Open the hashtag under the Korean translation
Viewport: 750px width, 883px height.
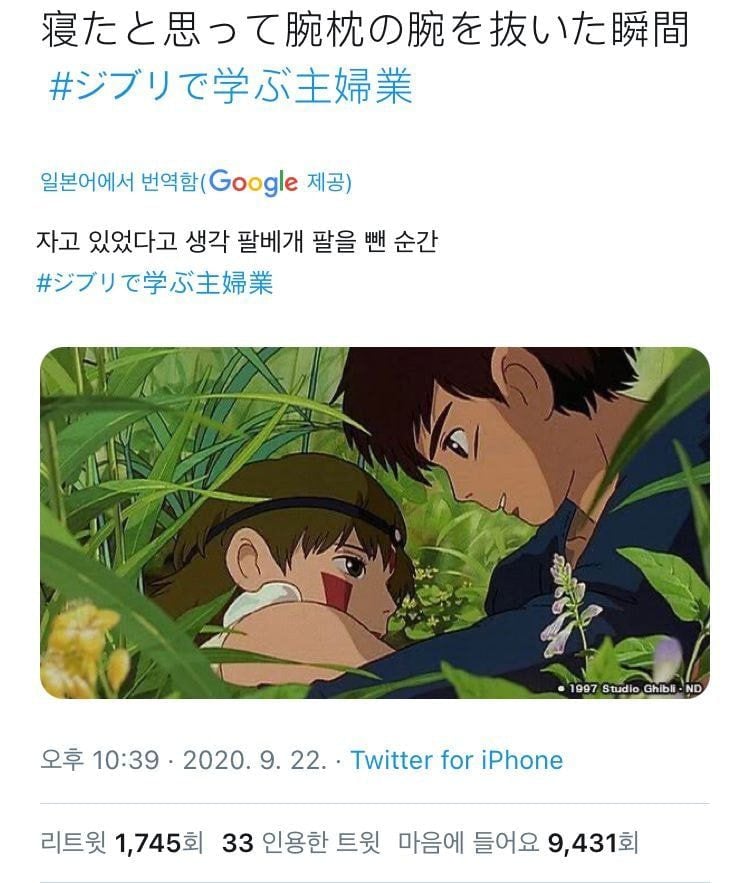[x=155, y=283]
